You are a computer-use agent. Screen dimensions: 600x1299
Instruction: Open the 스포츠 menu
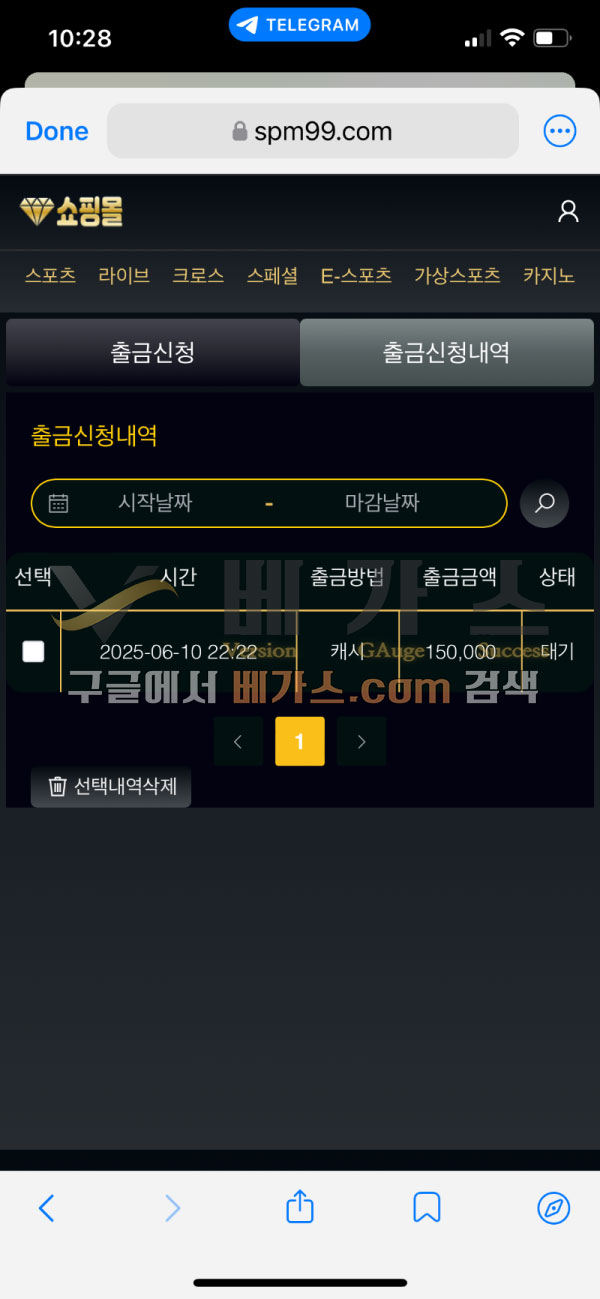50,276
